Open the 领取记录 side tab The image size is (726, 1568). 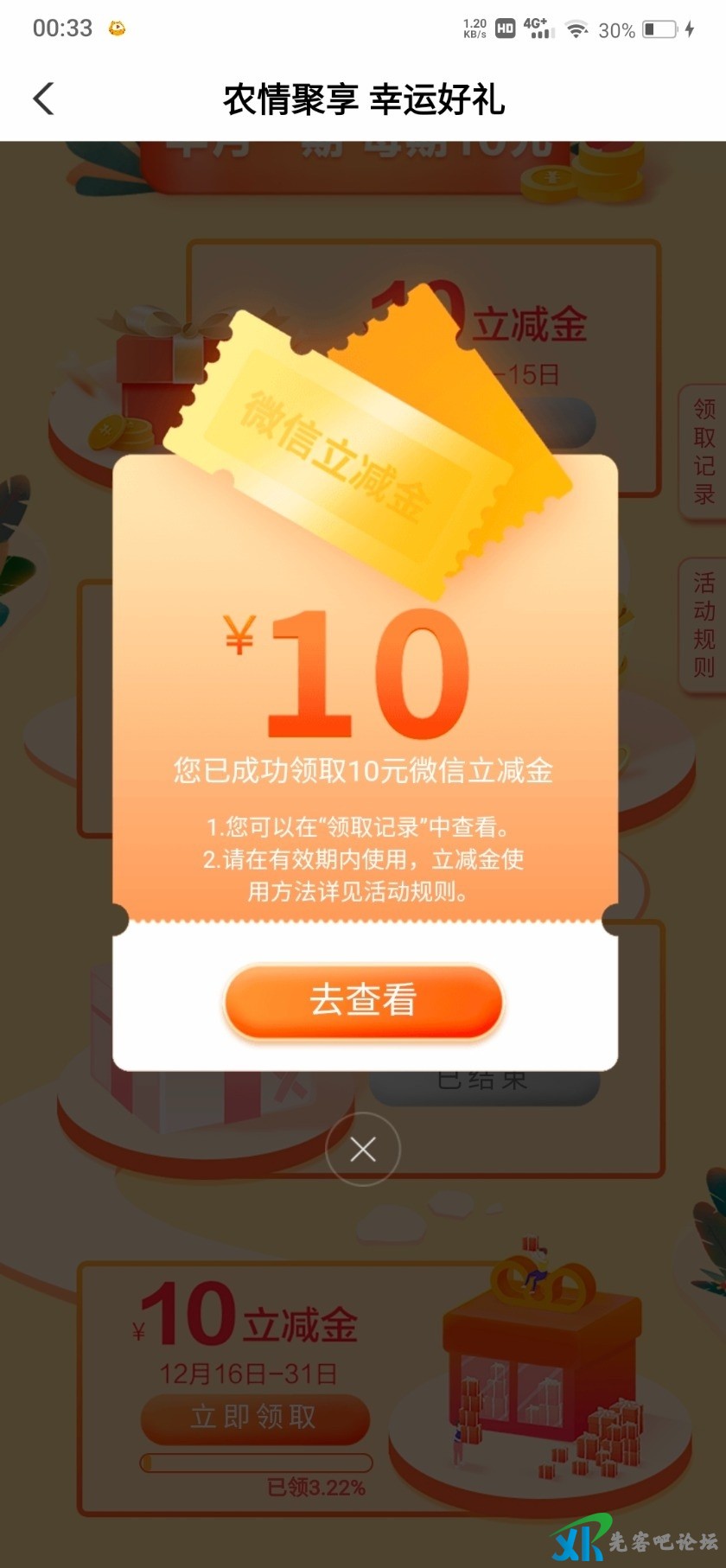tap(704, 451)
